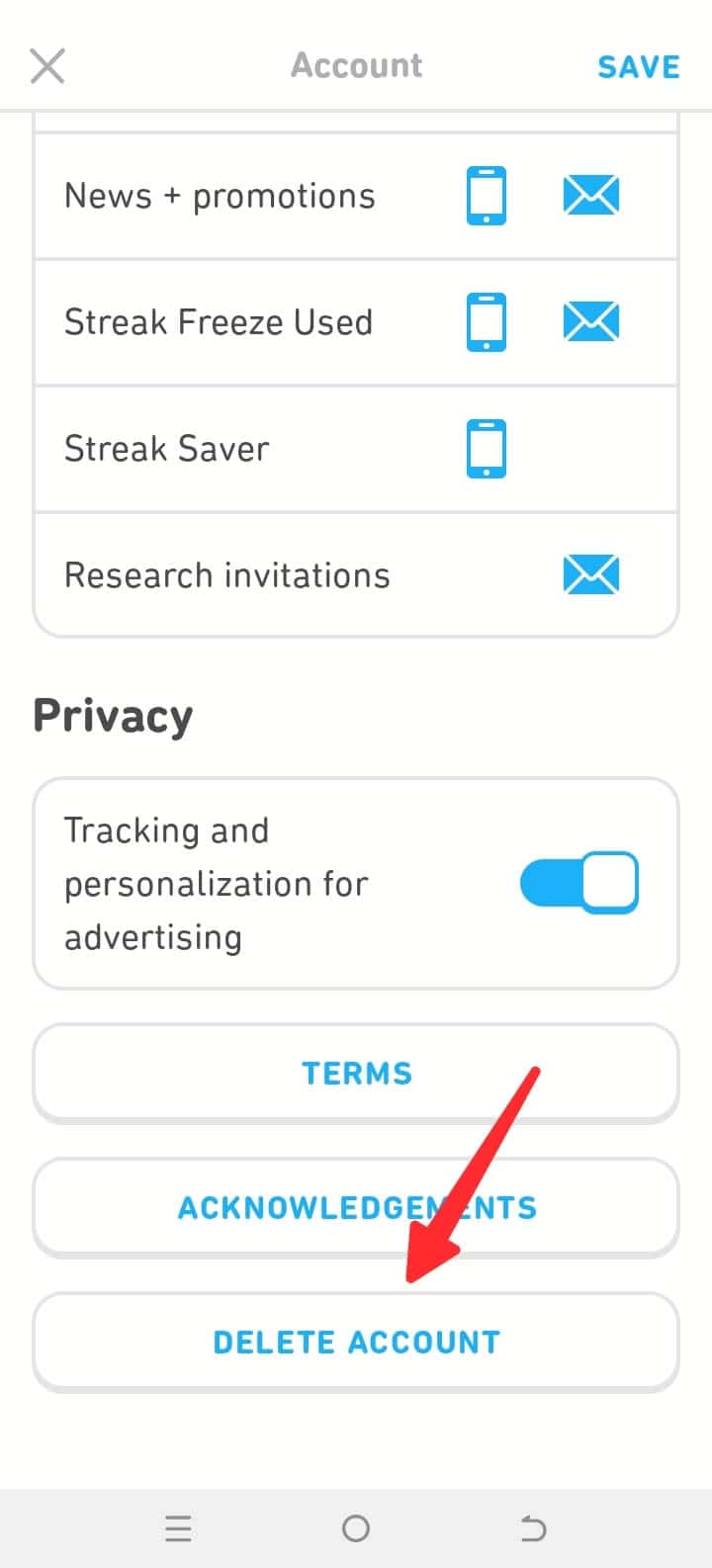This screenshot has height=1568, width=712.
Task: Open Acknowledgements
Action: [x=356, y=1208]
